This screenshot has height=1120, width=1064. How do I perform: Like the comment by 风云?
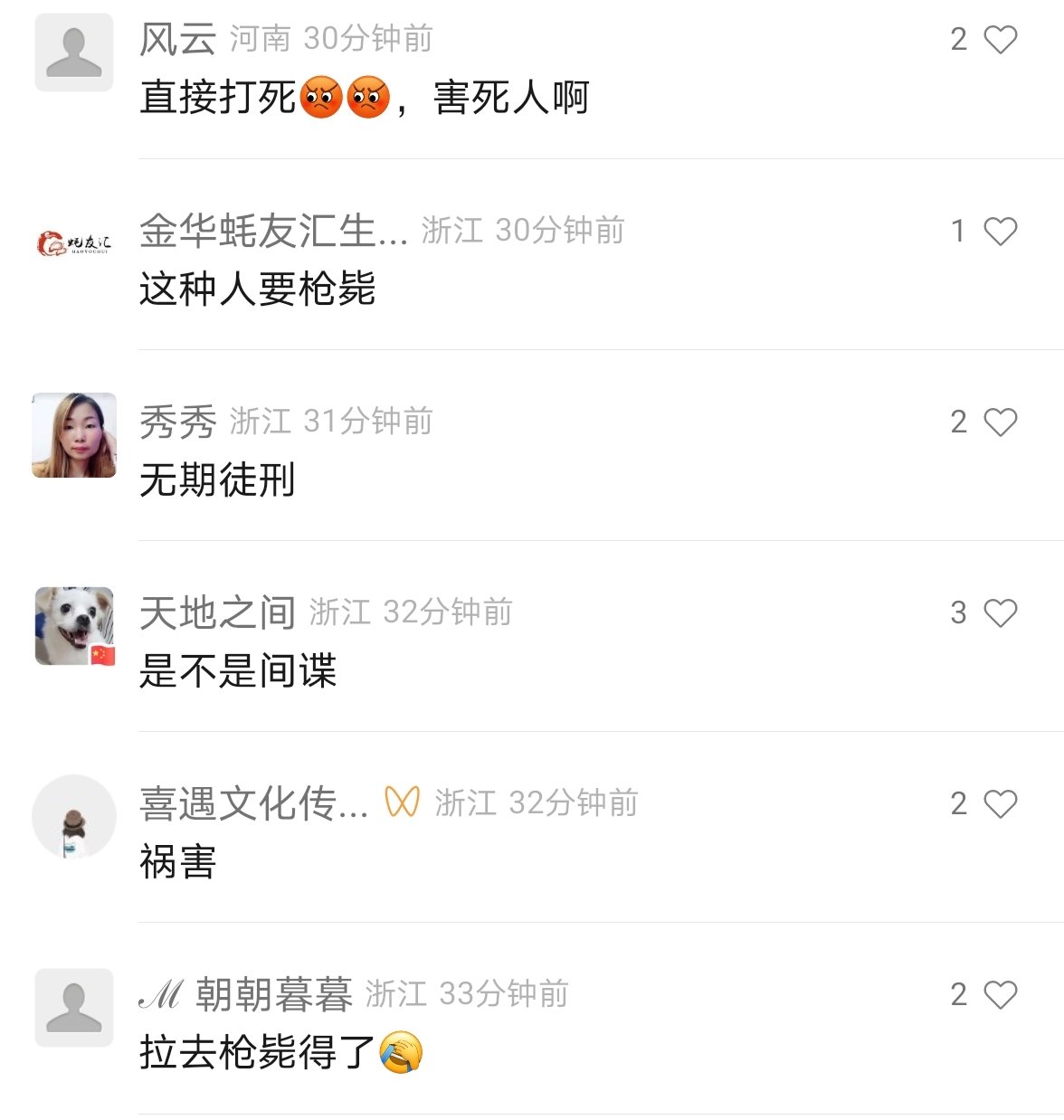click(1000, 40)
